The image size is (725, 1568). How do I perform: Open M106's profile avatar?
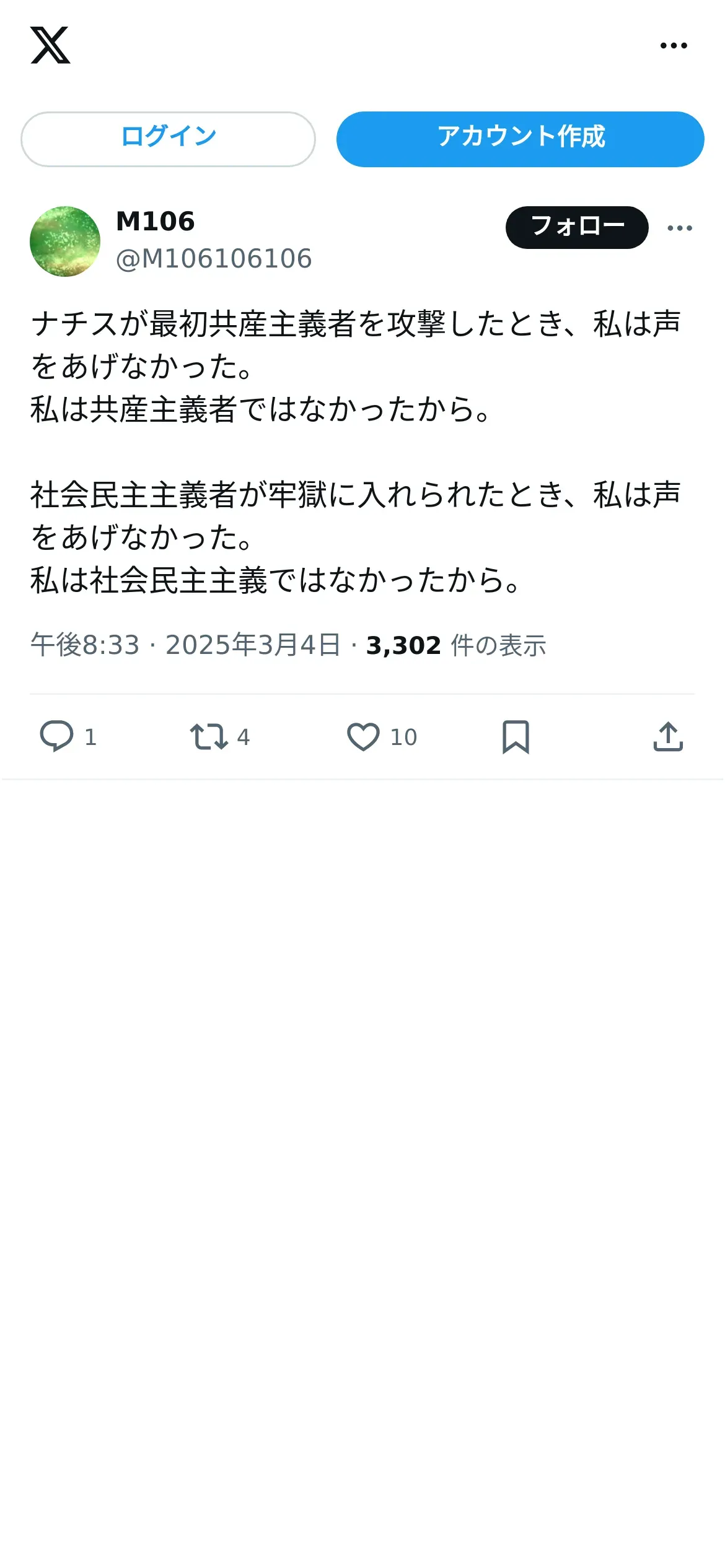[x=65, y=242]
